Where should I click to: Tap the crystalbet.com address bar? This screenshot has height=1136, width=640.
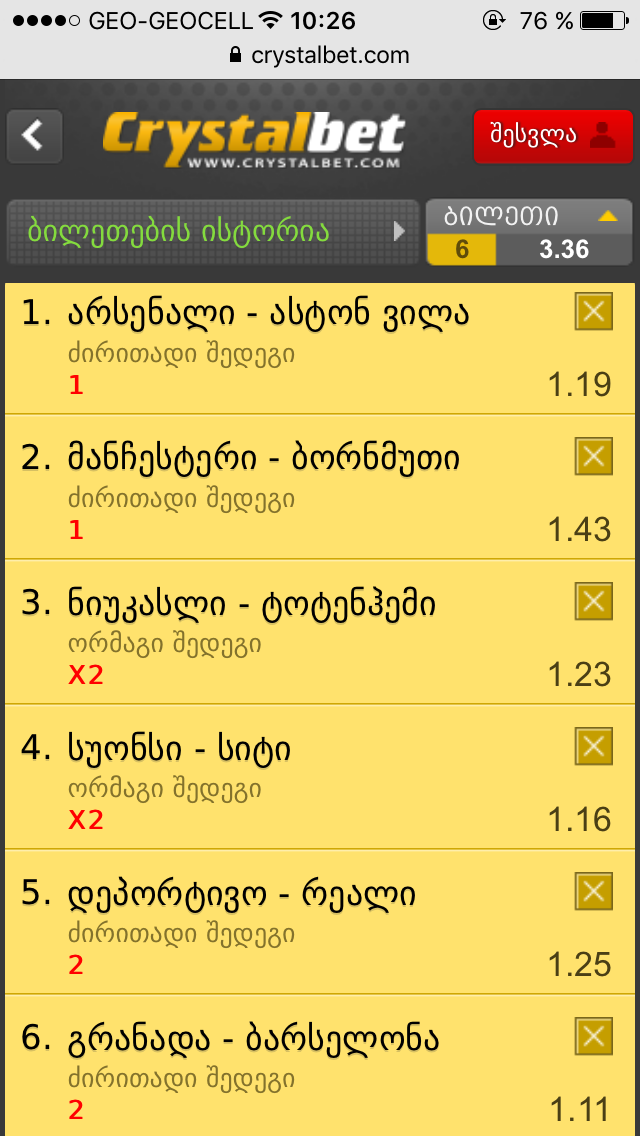pyautogui.click(x=320, y=55)
